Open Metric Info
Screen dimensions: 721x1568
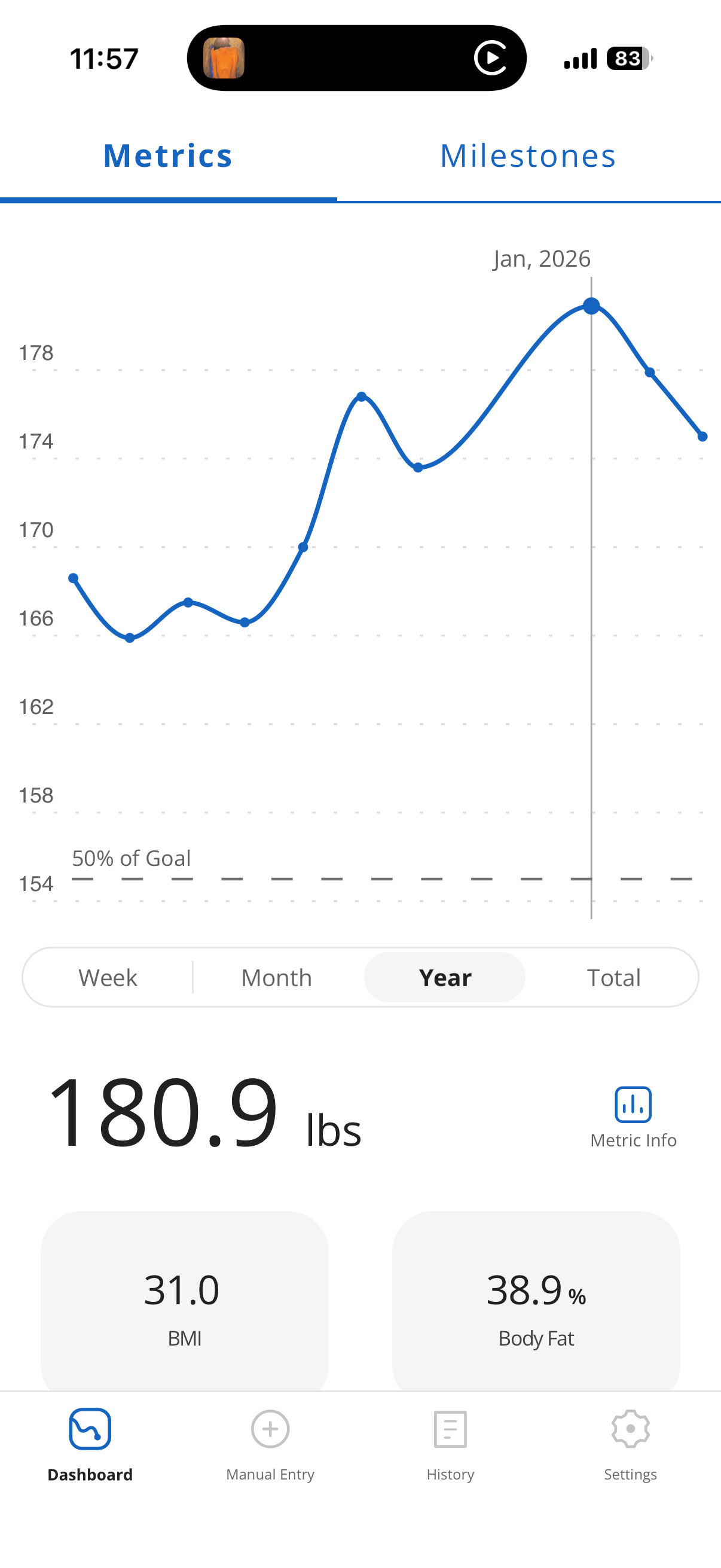(x=633, y=1116)
